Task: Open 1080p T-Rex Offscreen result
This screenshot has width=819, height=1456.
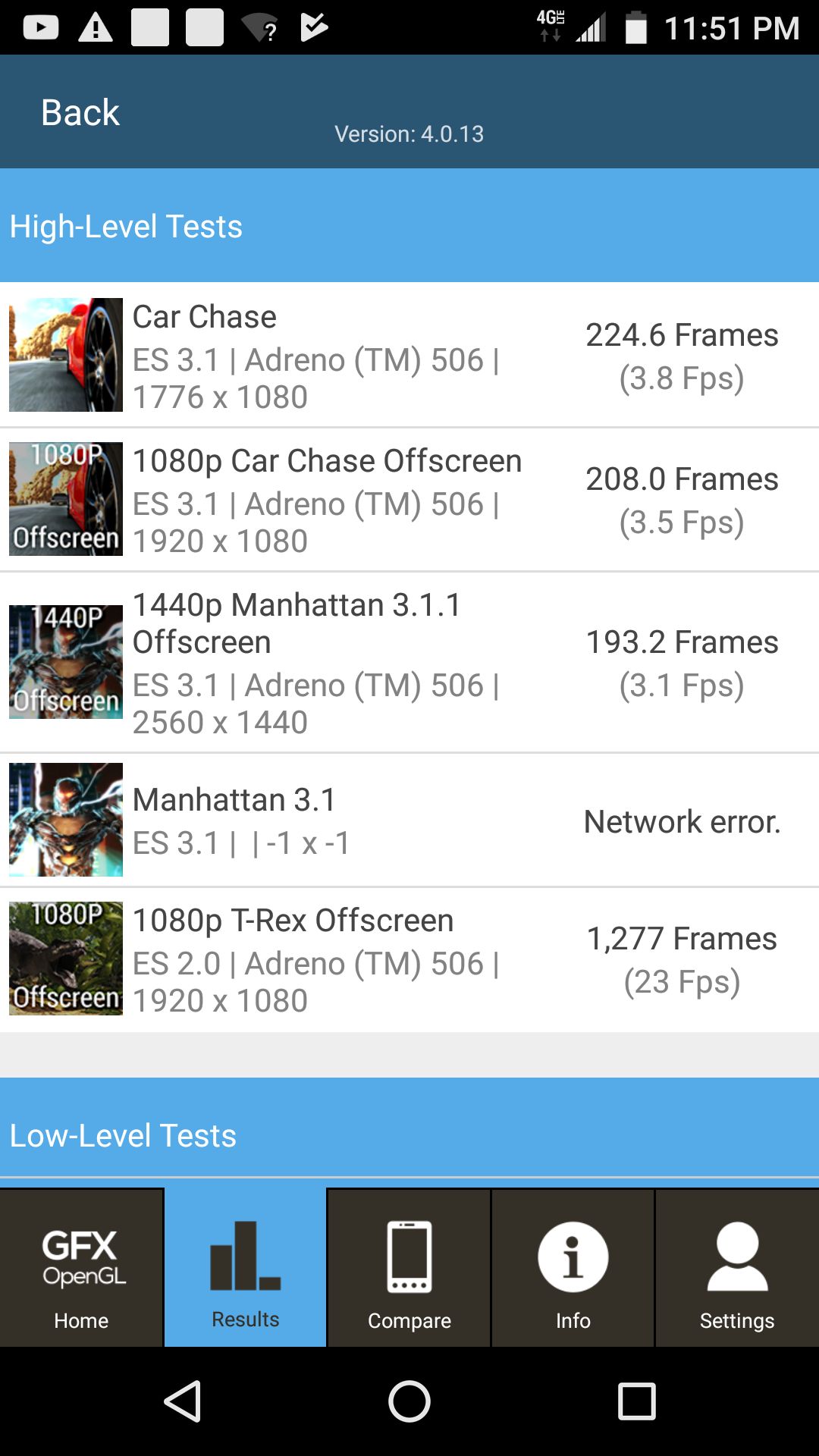Action: (409, 959)
